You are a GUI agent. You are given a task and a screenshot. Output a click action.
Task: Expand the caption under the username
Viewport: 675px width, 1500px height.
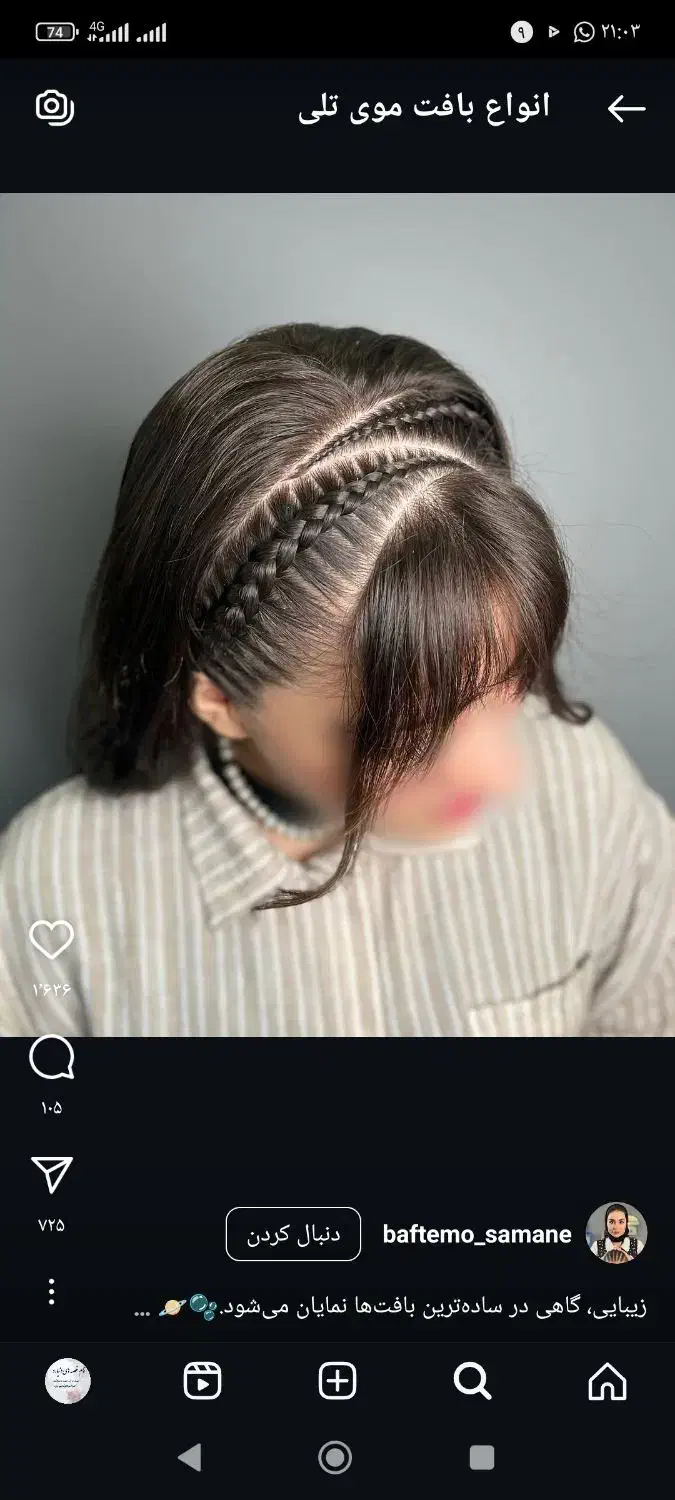[390, 1306]
